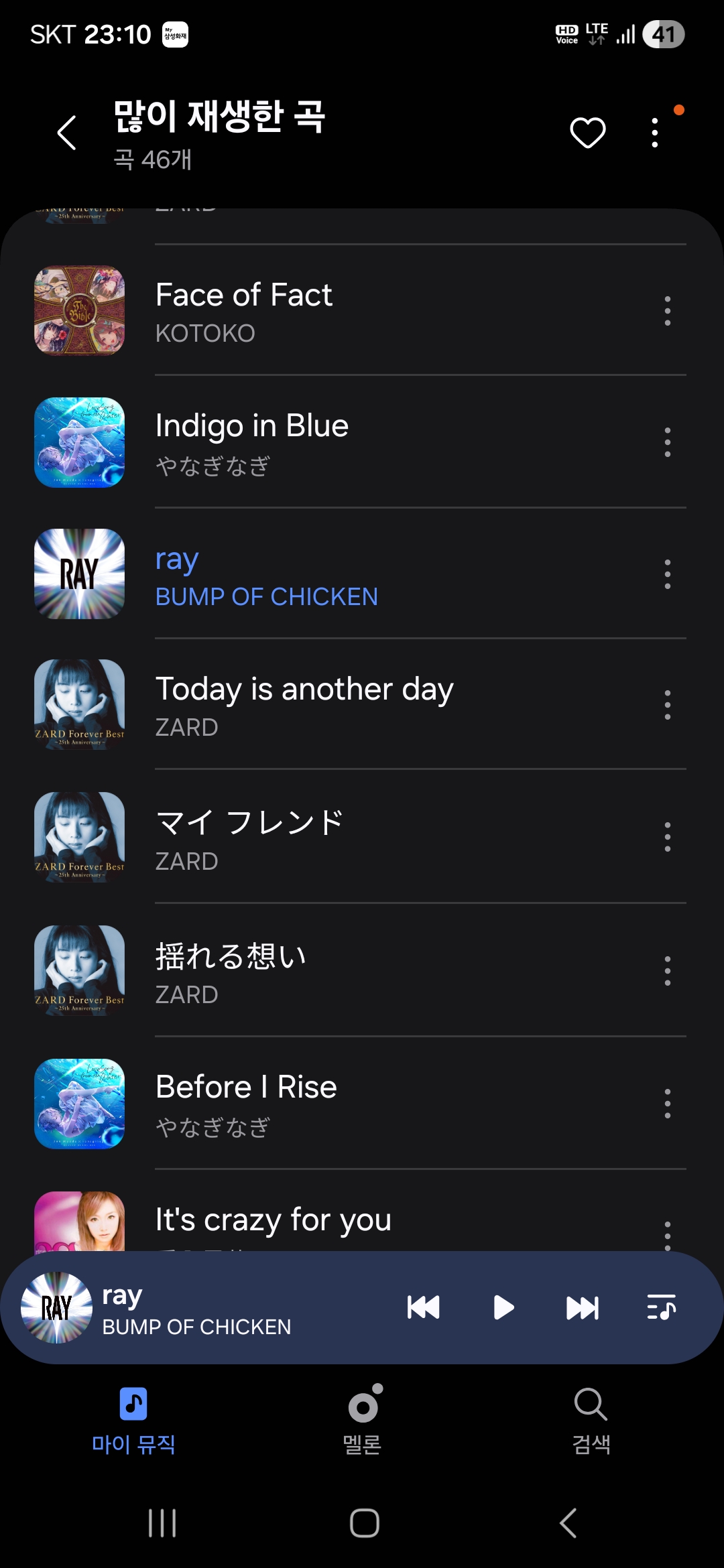Open options for the ray track
The width and height of the screenshot is (724, 1568).
(x=667, y=574)
